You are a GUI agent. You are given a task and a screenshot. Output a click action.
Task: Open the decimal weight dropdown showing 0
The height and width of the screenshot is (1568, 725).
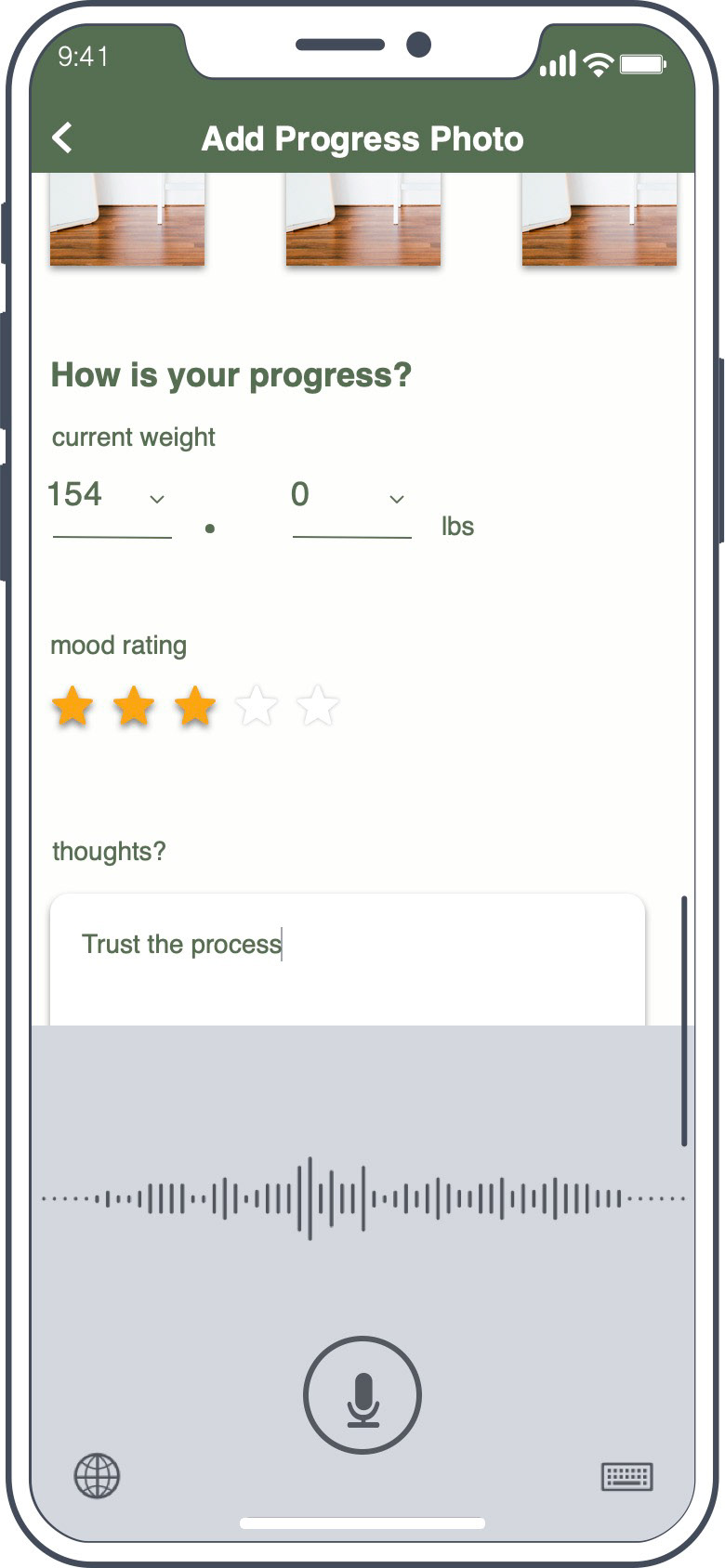pos(351,506)
